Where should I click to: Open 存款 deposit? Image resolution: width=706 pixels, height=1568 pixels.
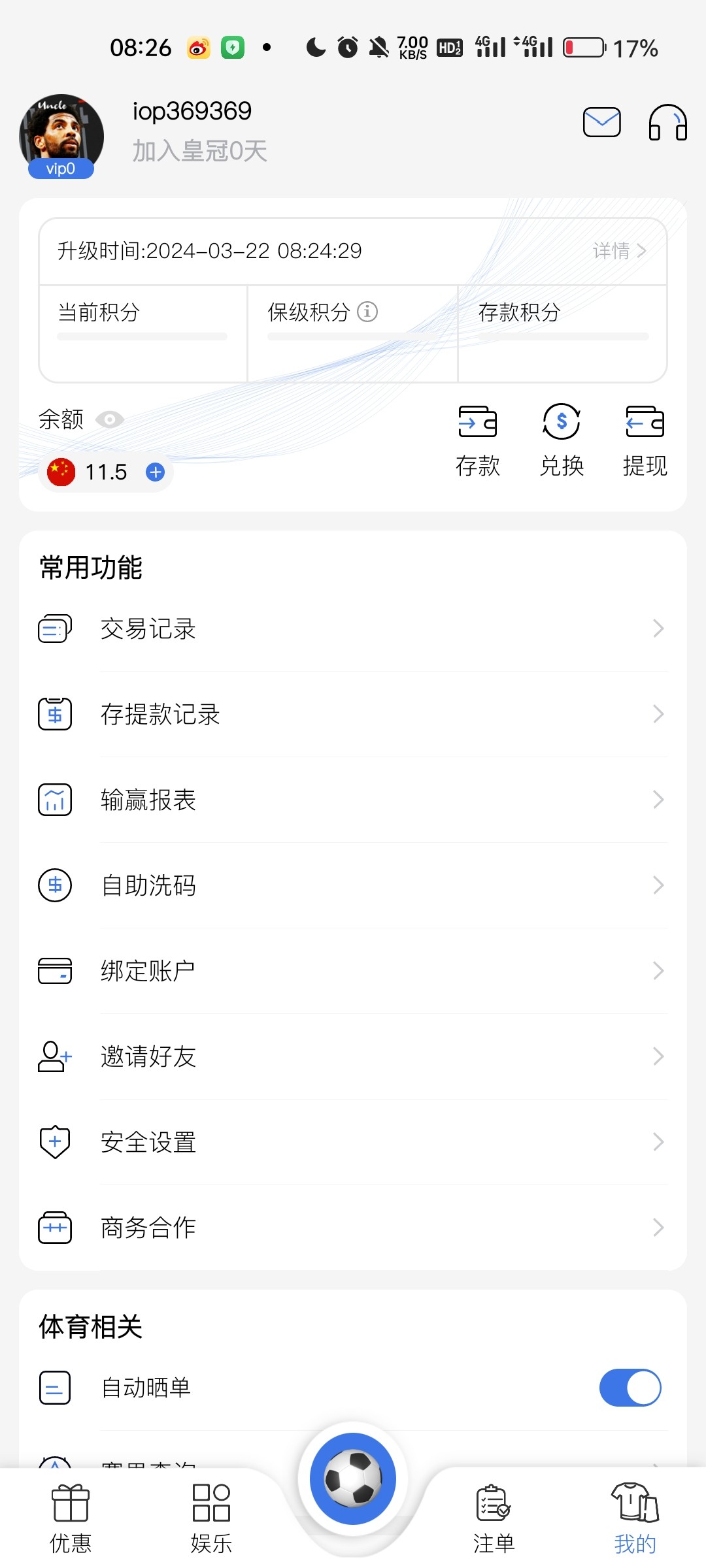coord(478,440)
